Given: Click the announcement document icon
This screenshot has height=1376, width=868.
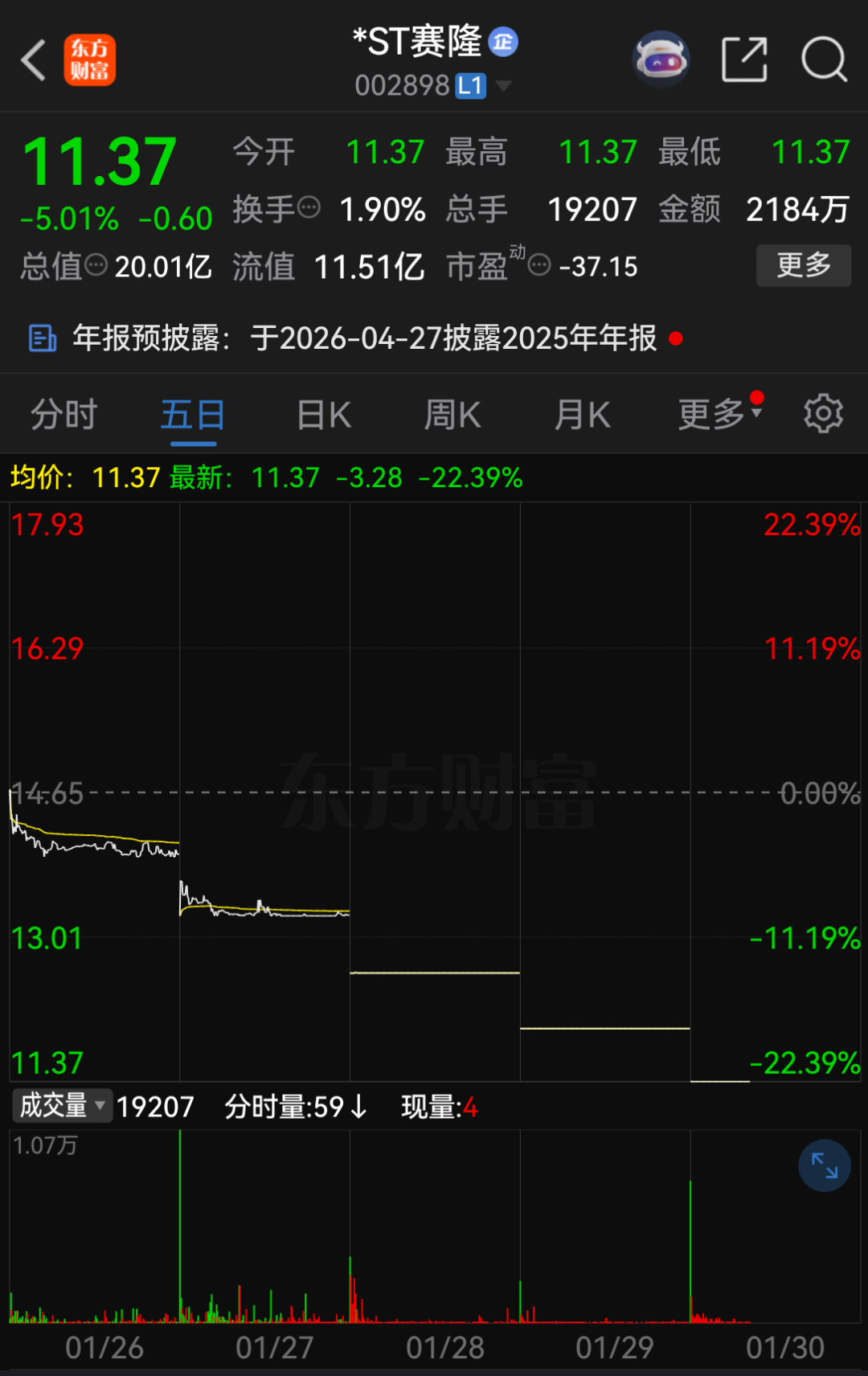Looking at the screenshot, I should (x=42, y=338).
